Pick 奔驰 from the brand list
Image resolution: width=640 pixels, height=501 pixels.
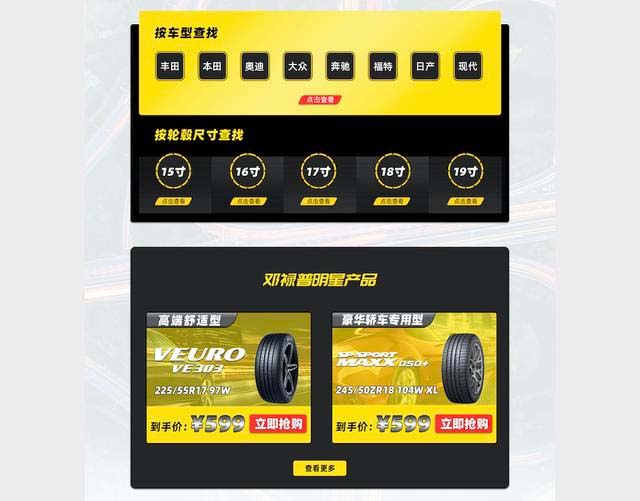(340, 67)
